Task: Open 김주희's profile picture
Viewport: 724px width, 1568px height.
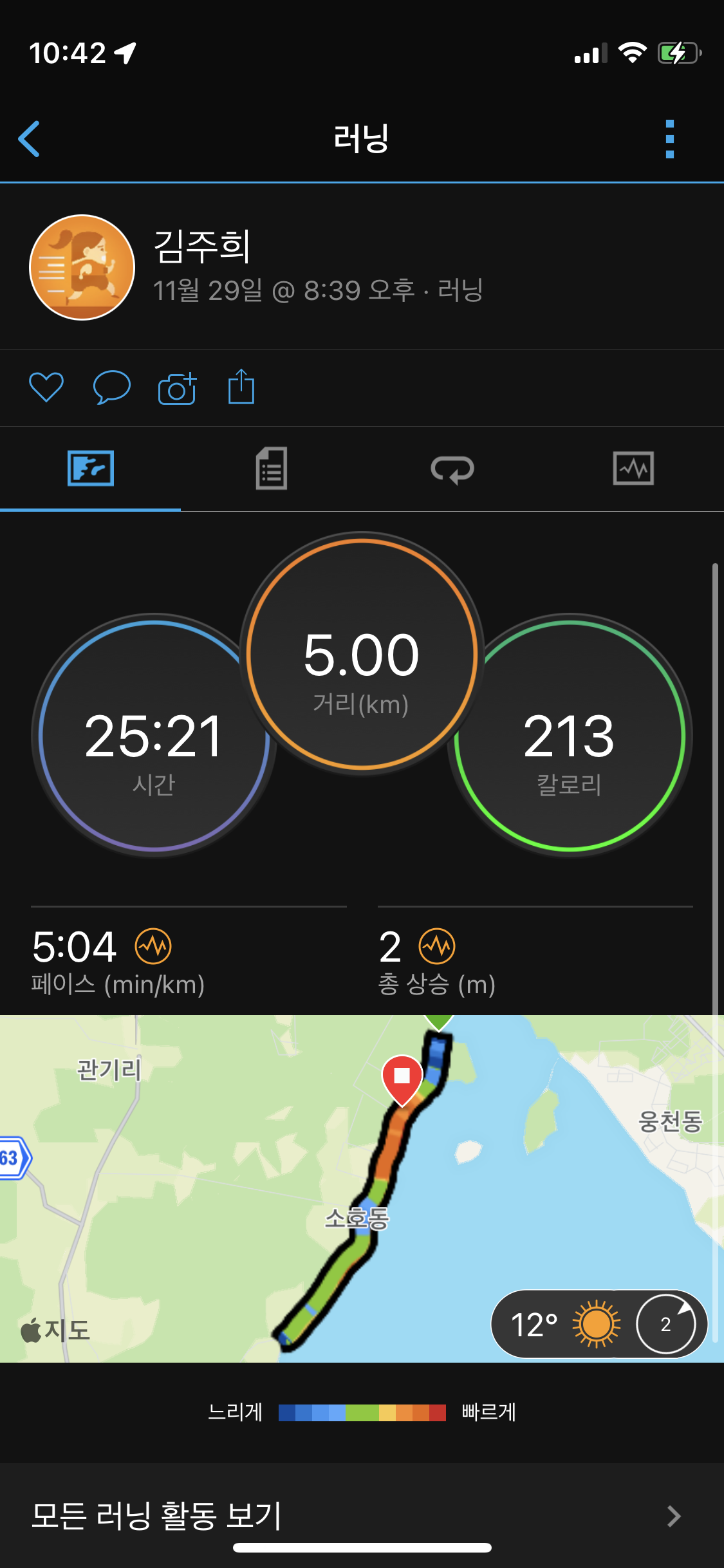Action: 82,267
